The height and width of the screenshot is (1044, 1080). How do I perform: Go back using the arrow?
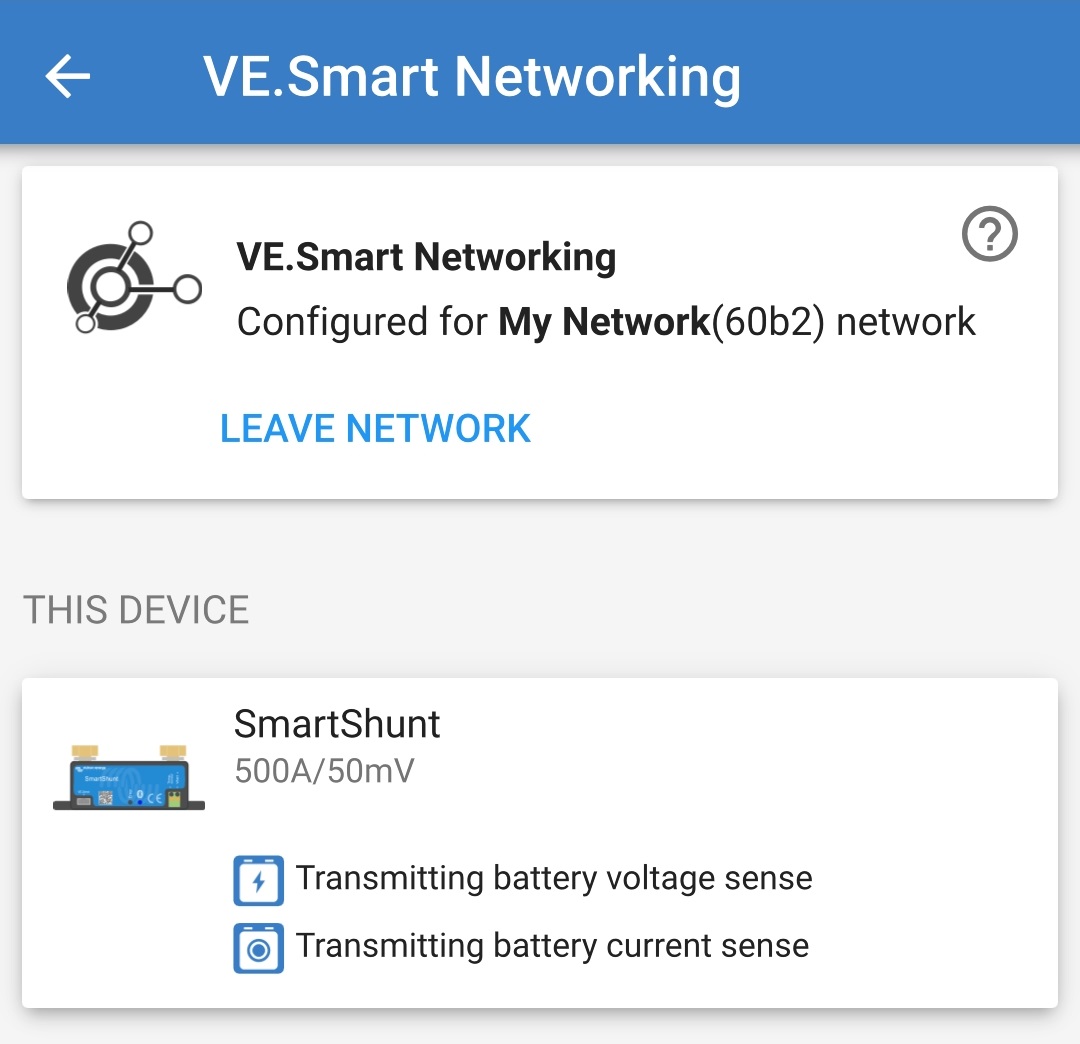point(68,77)
